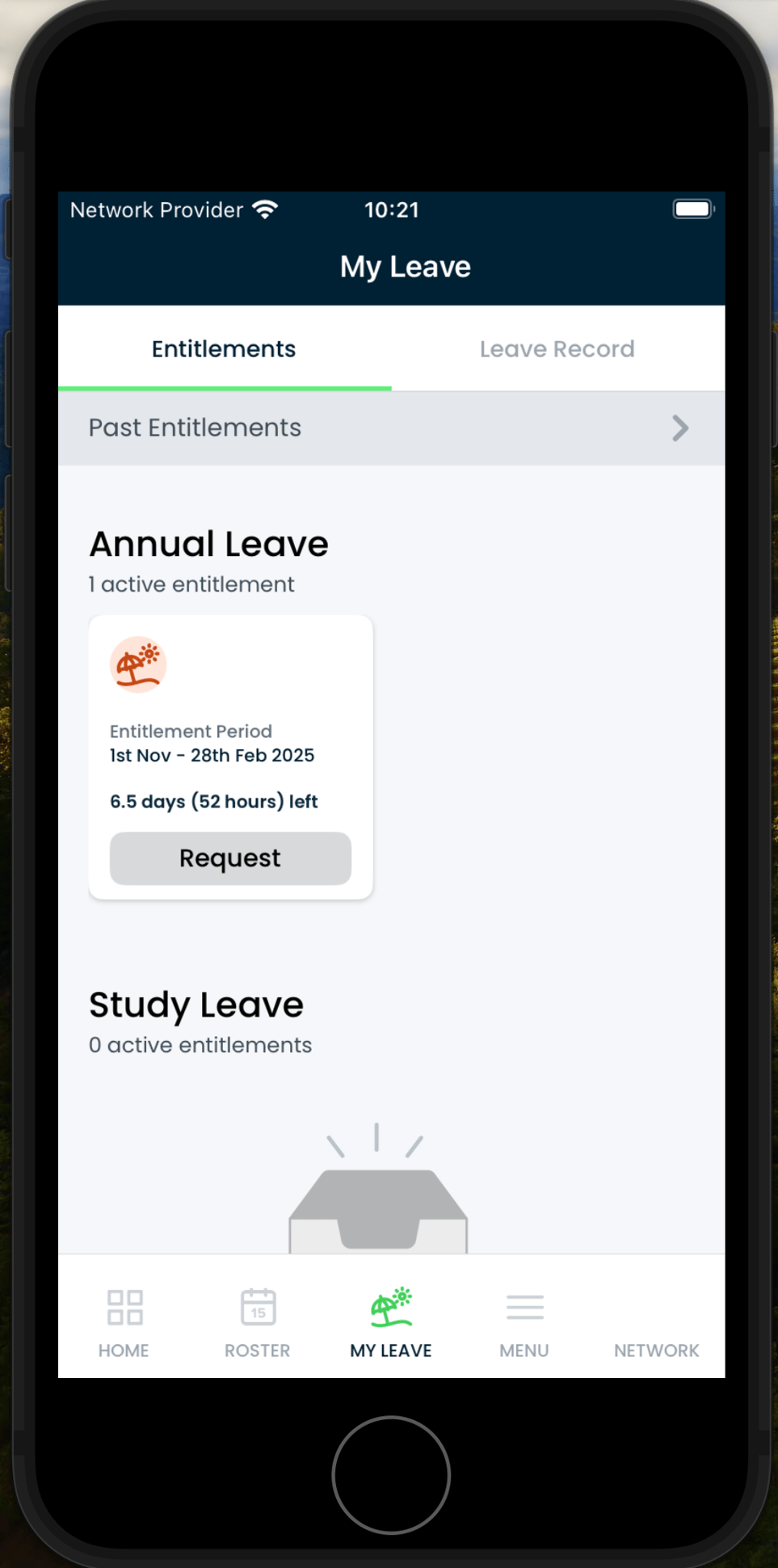Screen dimensions: 778x1568
Task: Select the Entitlements tab
Action: [223, 348]
